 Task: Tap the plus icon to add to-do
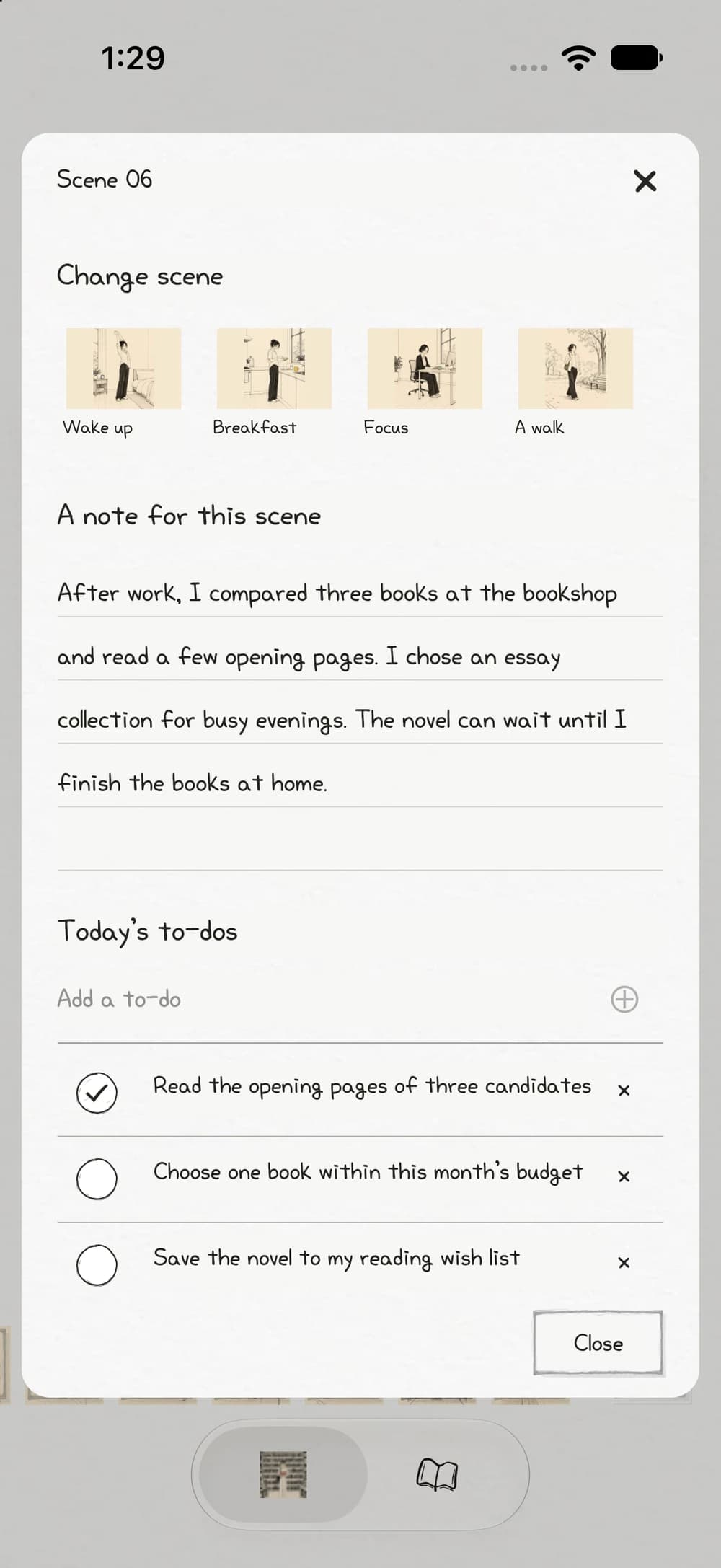pos(624,1000)
